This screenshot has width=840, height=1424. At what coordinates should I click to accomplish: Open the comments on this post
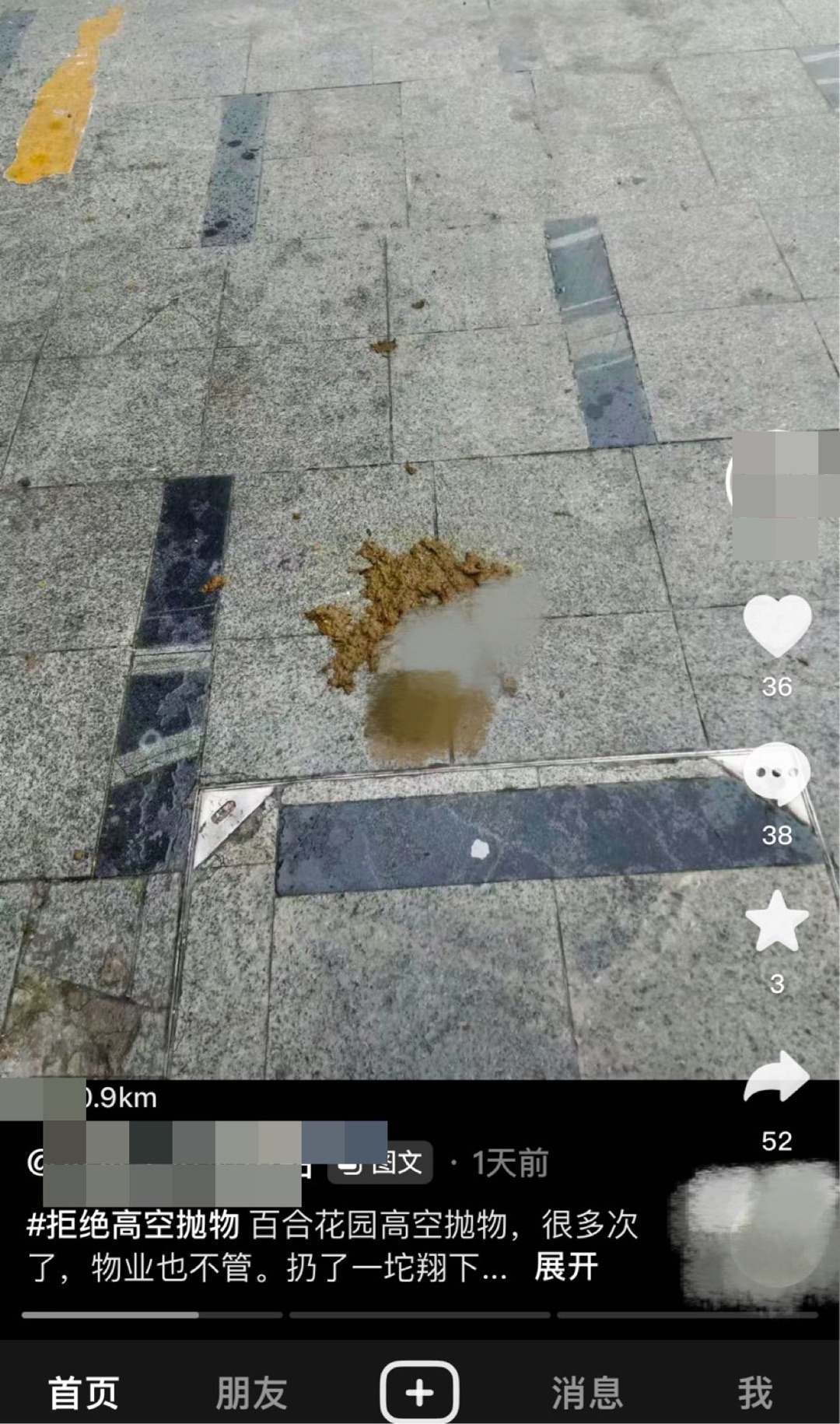click(776, 773)
